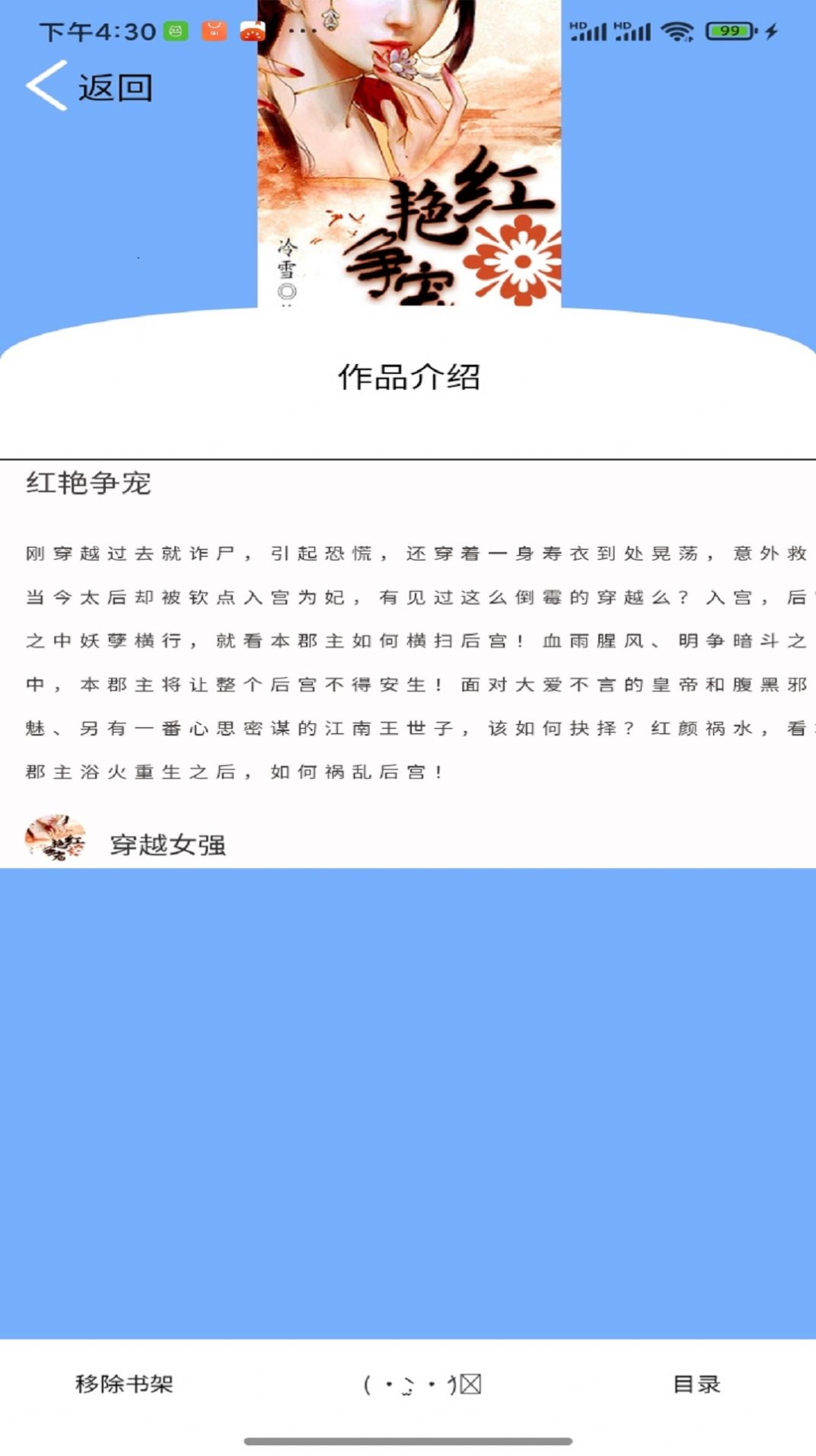Open the 目录 table of contents
The image size is (816, 1456).
click(x=696, y=1384)
